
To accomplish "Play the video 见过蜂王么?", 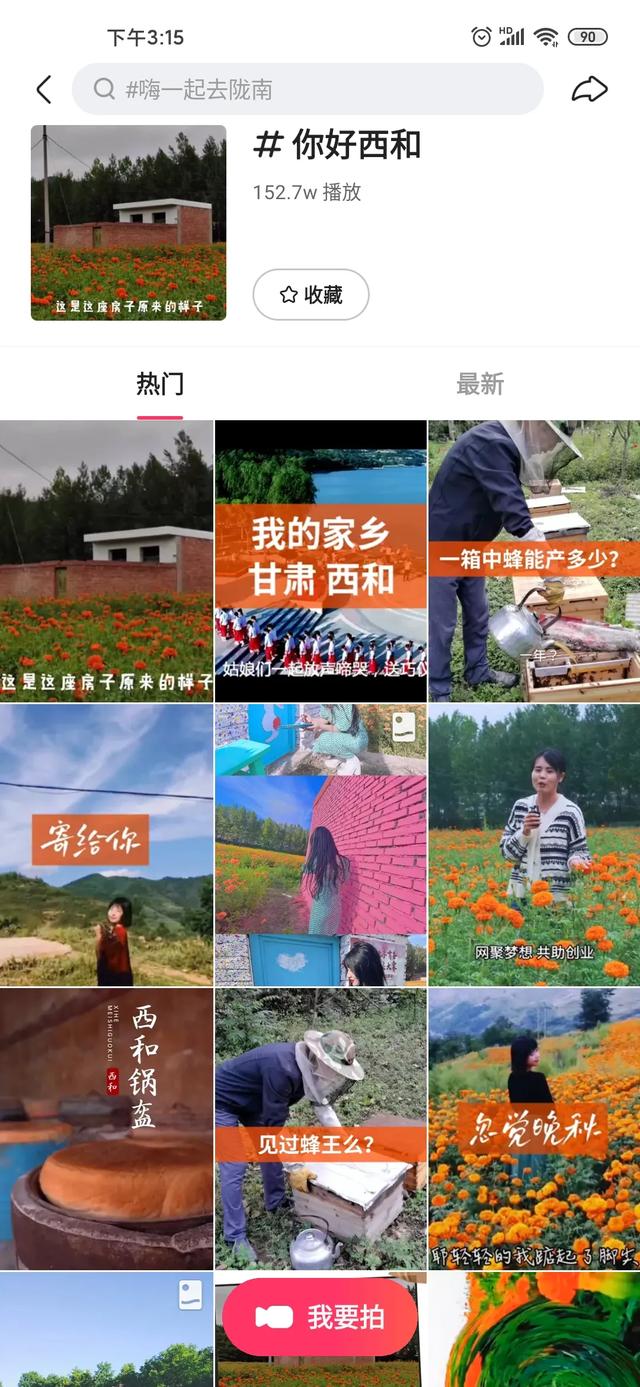I will pyautogui.click(x=321, y=1128).
